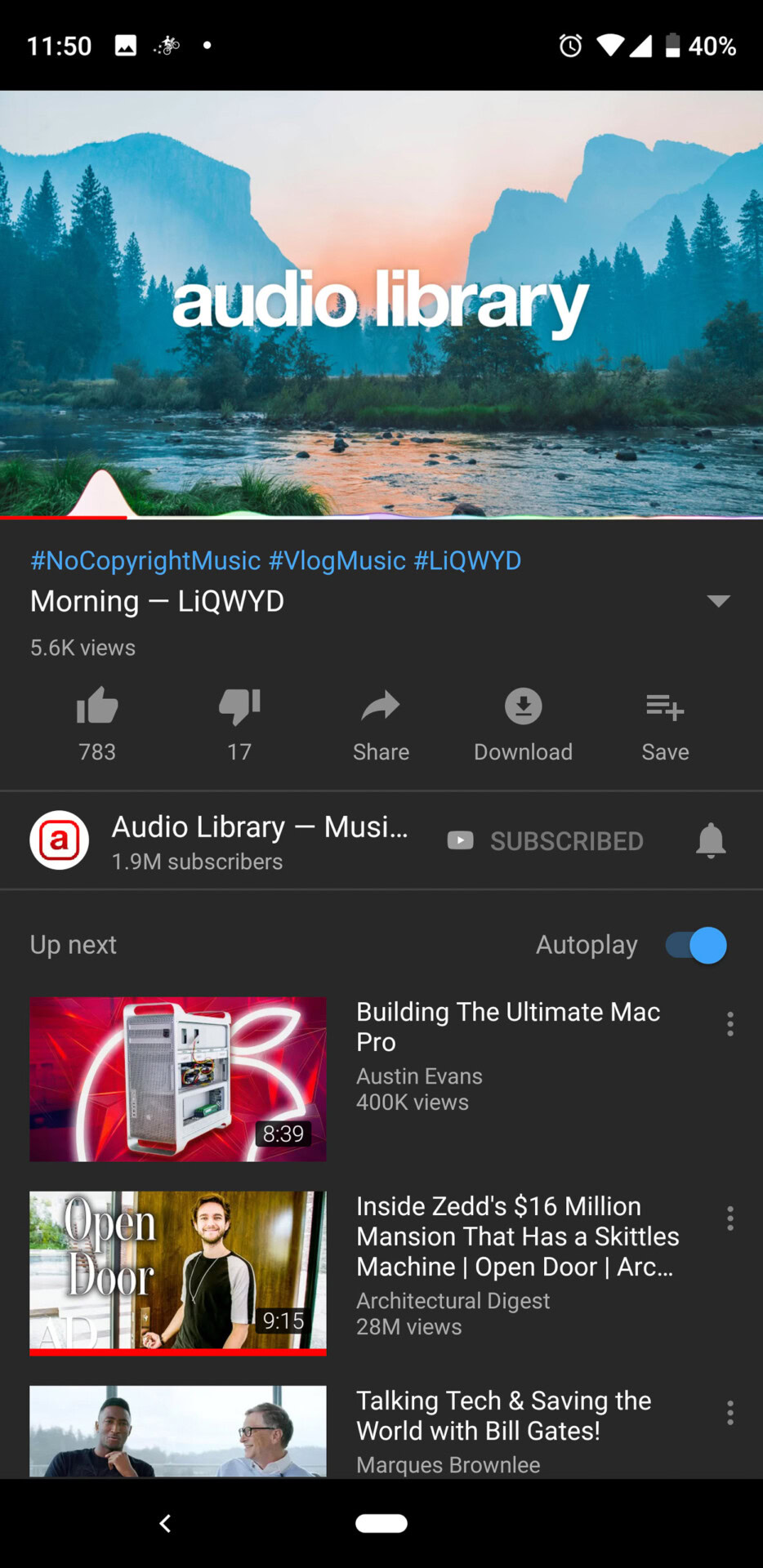
Task: Open options for Talking Tech video
Action: tap(730, 1413)
